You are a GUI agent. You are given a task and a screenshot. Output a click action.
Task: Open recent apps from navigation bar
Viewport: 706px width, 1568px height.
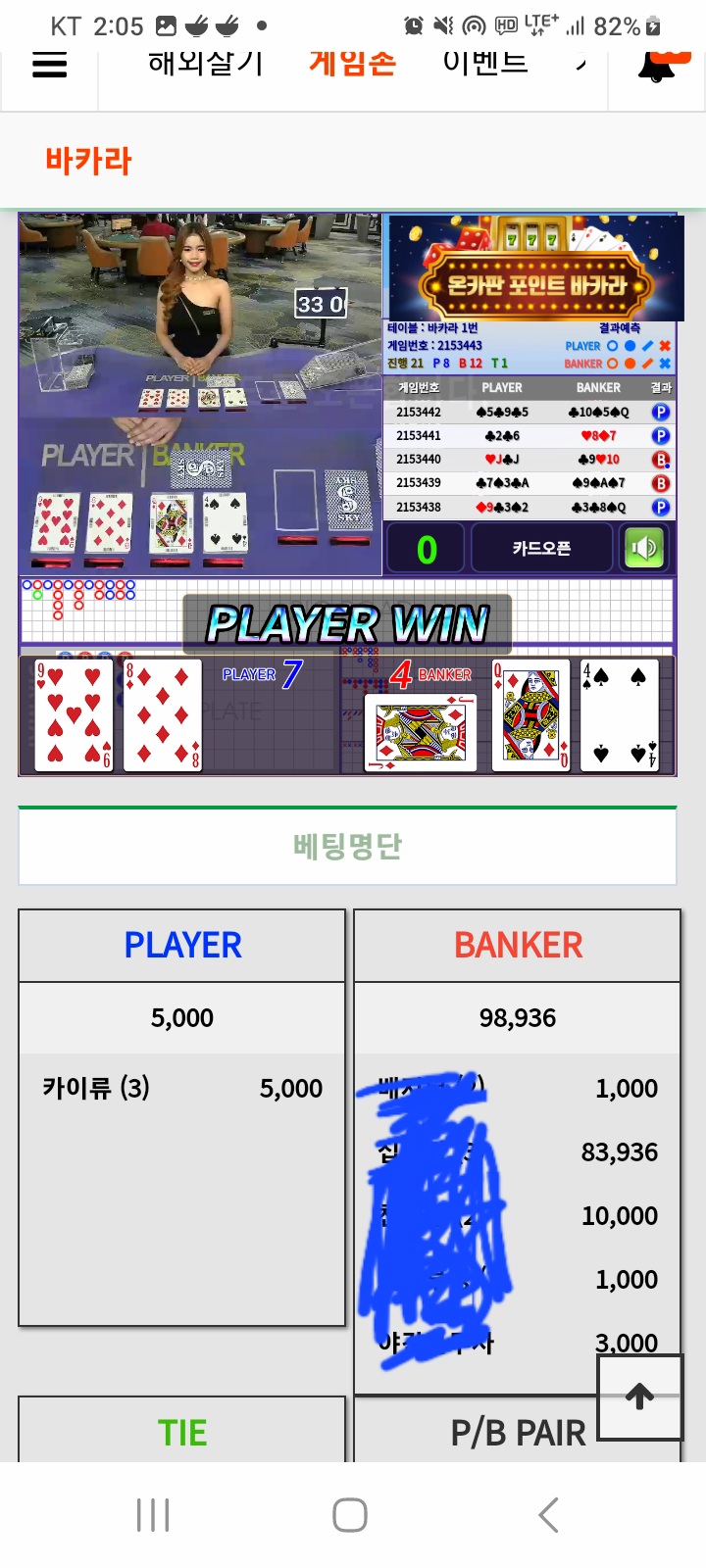[x=153, y=1515]
